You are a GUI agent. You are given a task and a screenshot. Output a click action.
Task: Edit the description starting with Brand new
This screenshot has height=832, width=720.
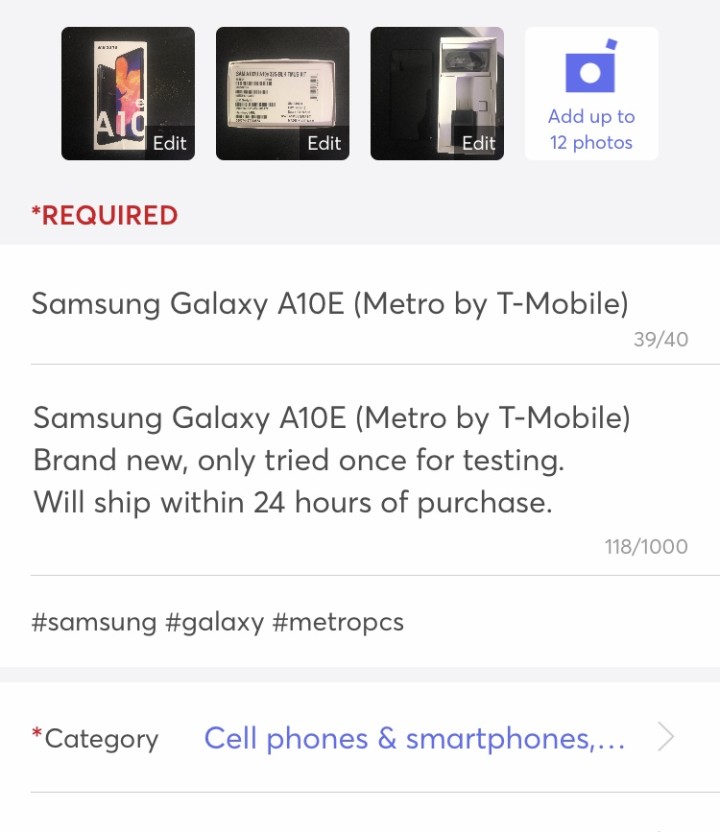click(x=332, y=460)
